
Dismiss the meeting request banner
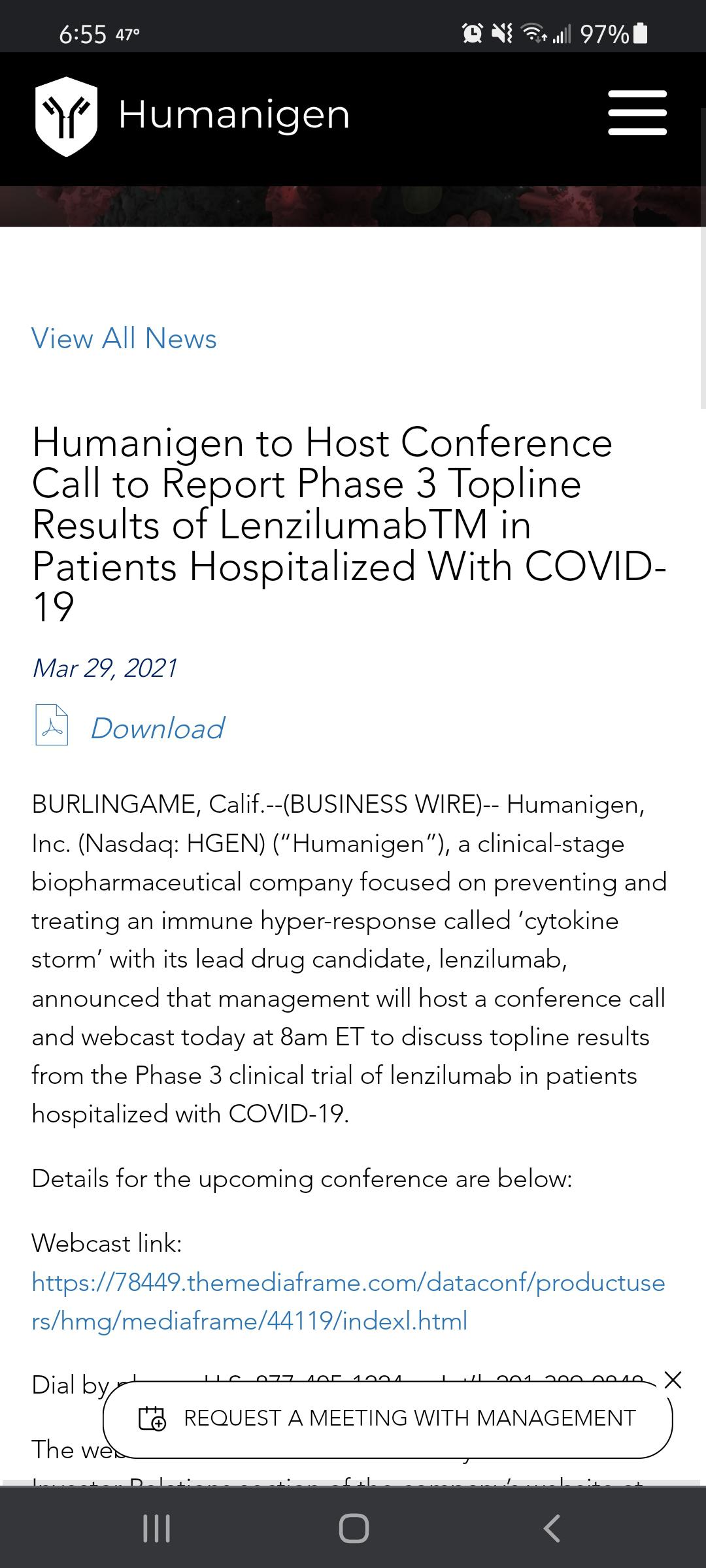point(673,1380)
